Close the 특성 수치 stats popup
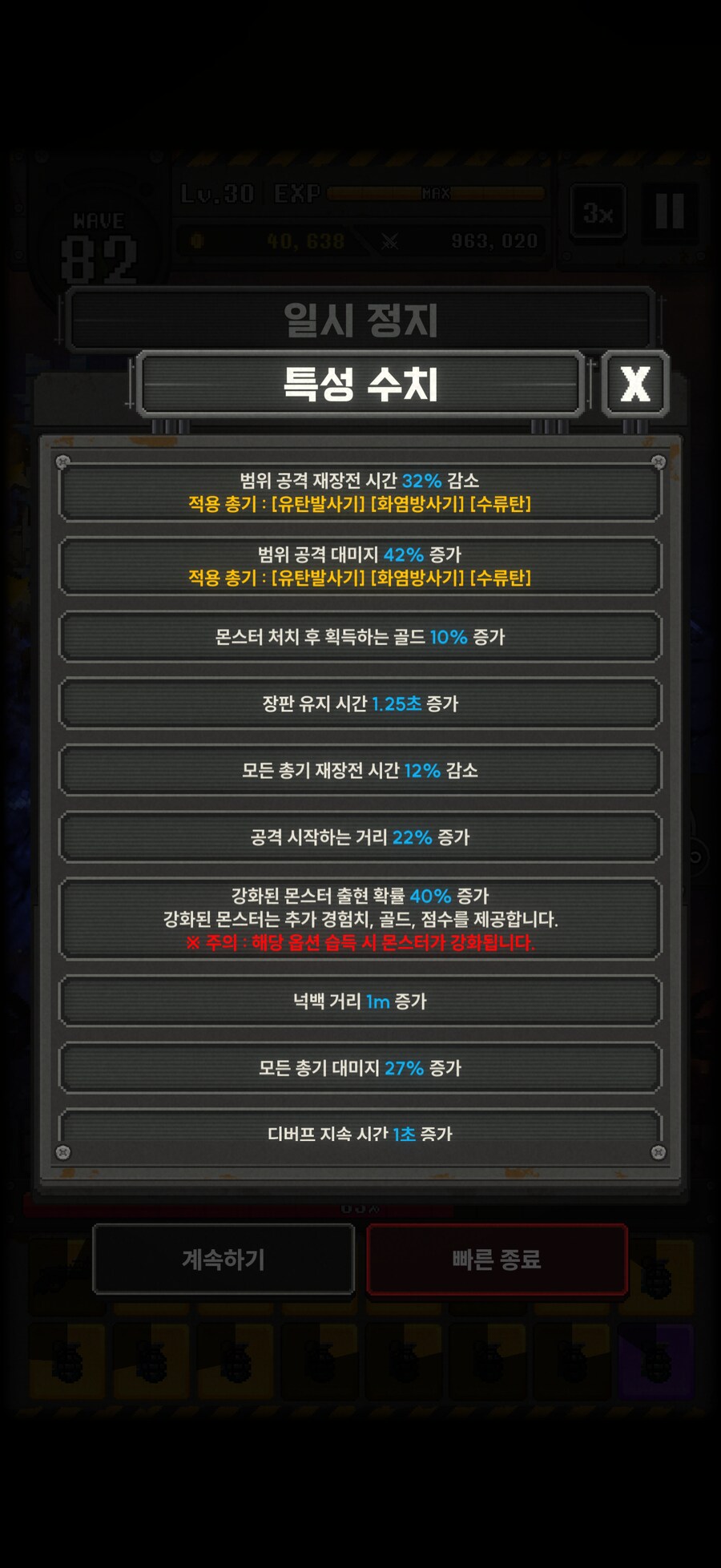 pos(635,384)
